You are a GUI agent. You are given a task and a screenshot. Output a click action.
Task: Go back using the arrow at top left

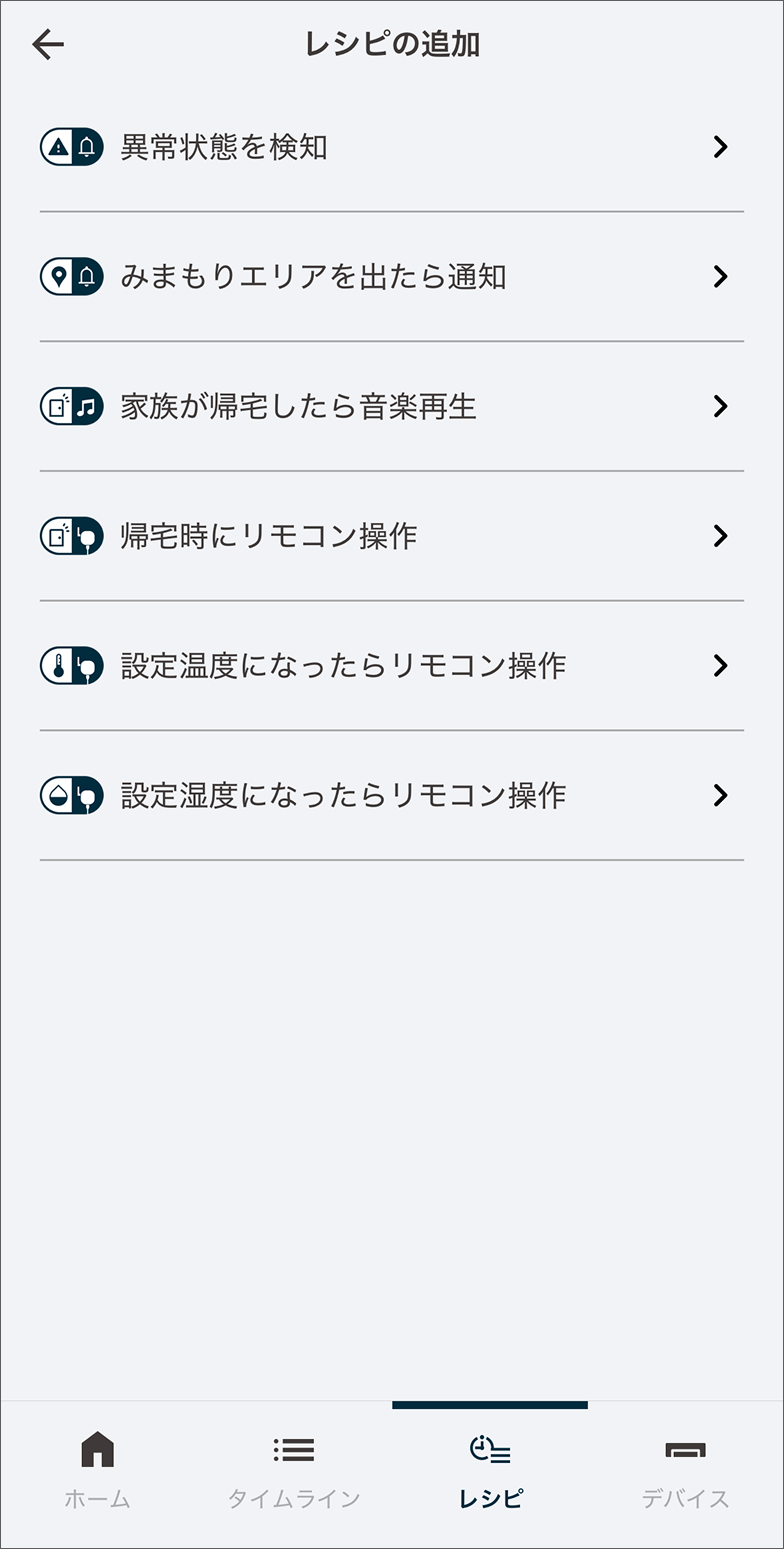(48, 44)
